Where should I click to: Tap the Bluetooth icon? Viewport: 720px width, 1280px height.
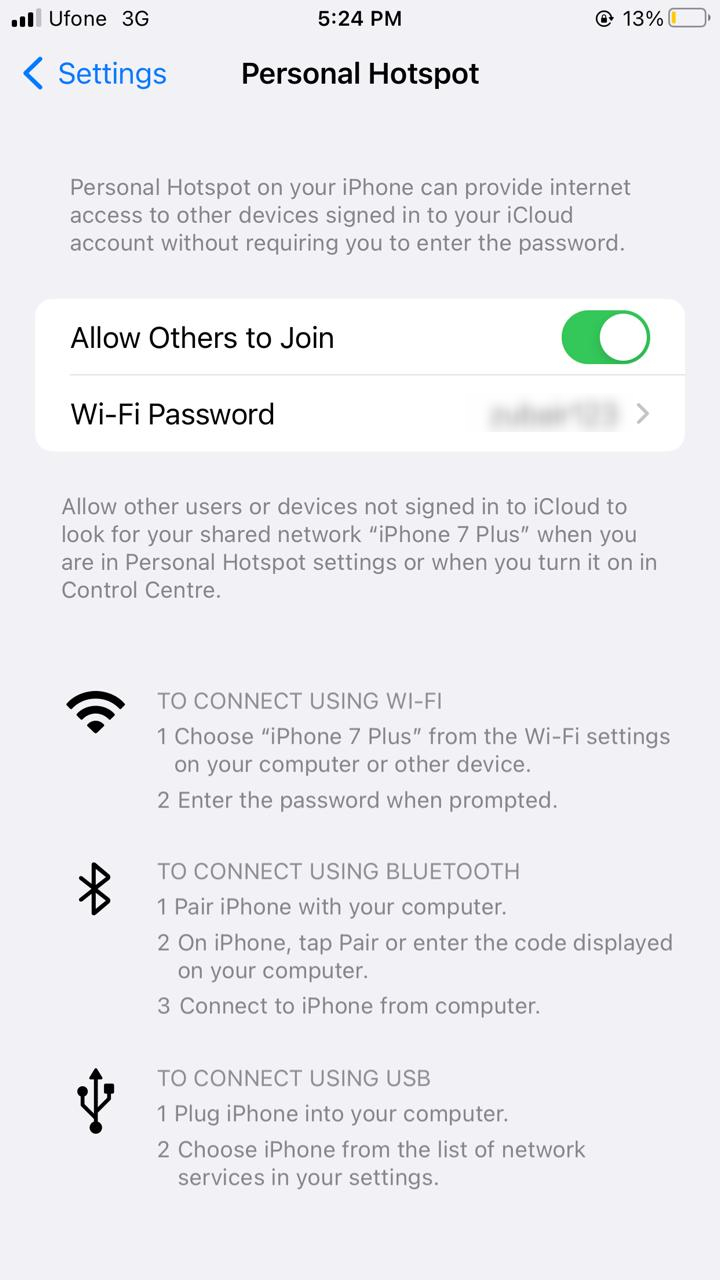pos(95,888)
